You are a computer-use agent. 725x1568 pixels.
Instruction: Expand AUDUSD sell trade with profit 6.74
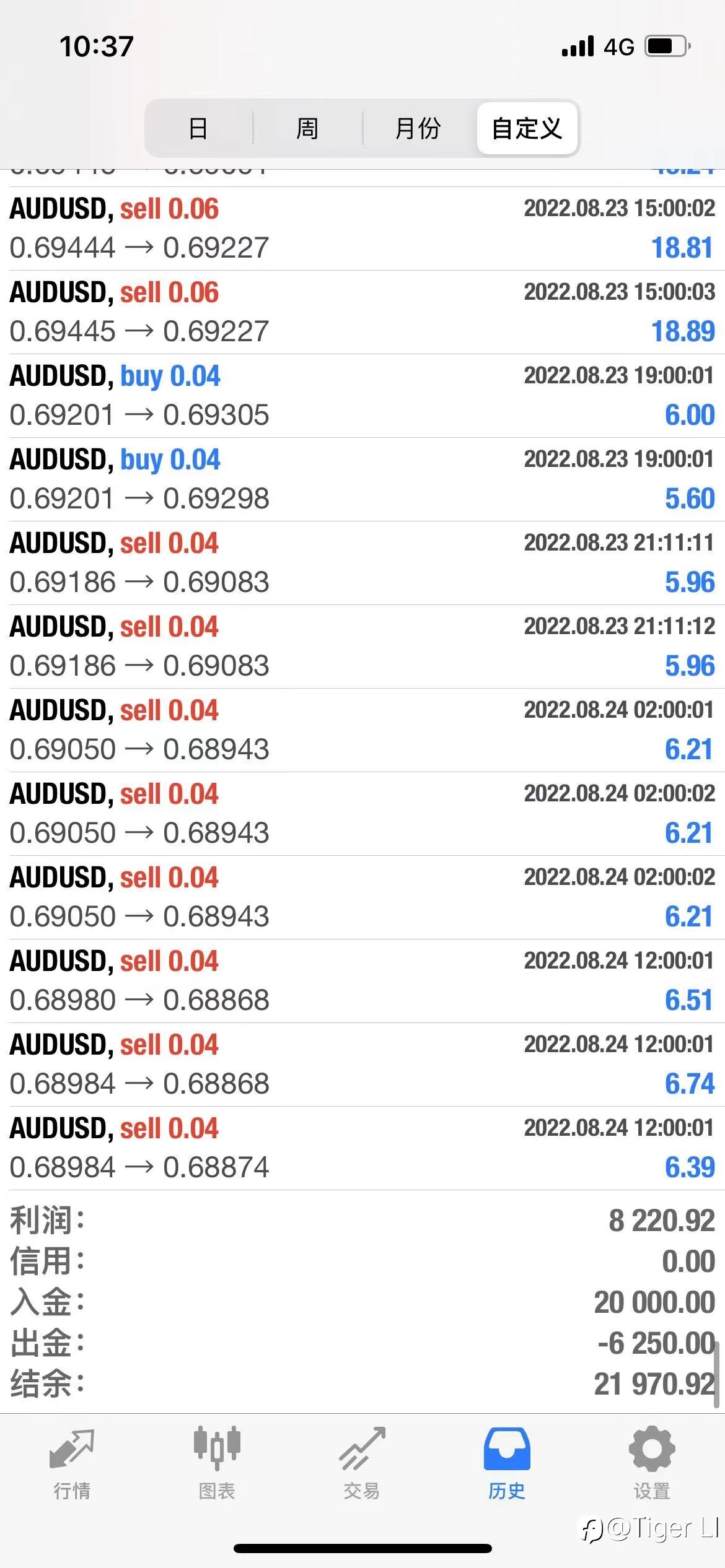click(x=362, y=1065)
